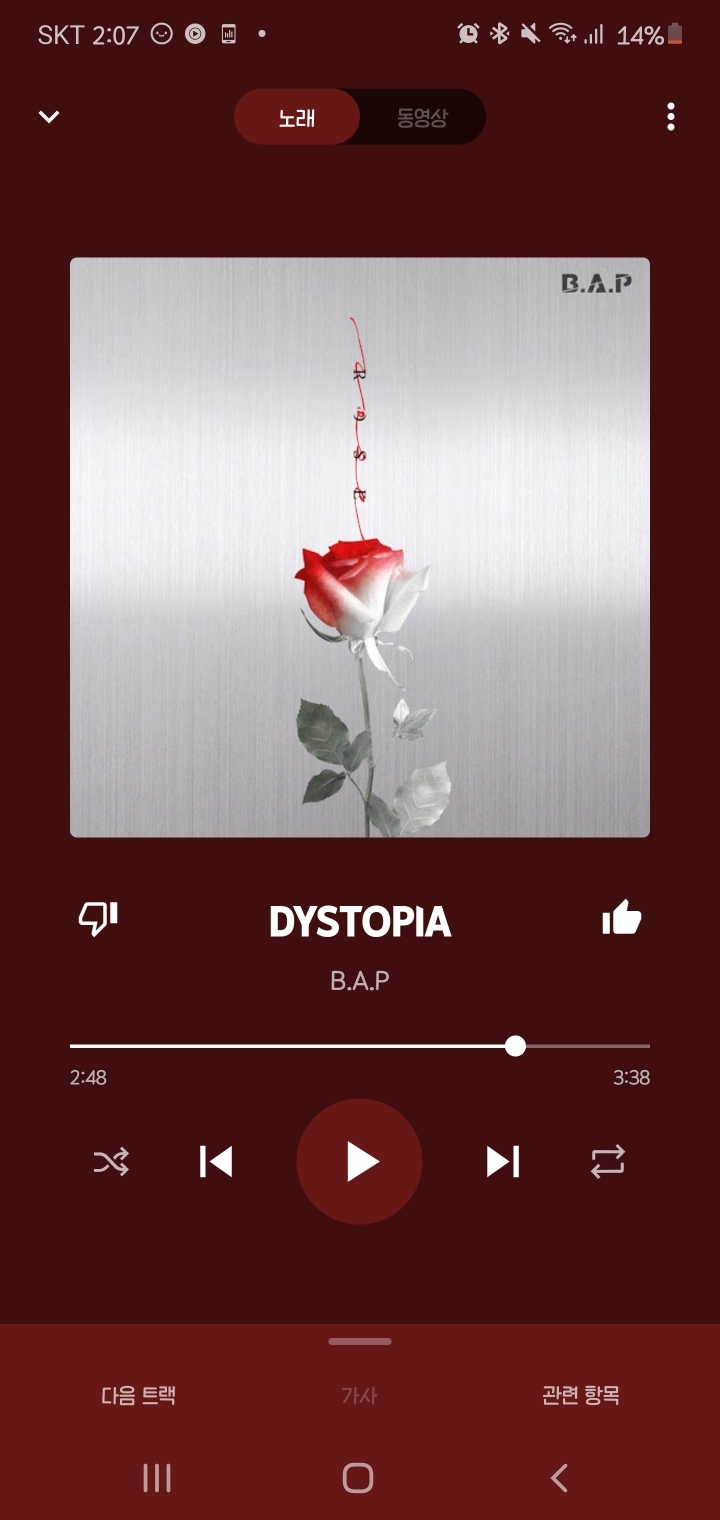Open recent apps from the navigation bar
Screen dimensions: 720x1520
(x=157, y=1478)
